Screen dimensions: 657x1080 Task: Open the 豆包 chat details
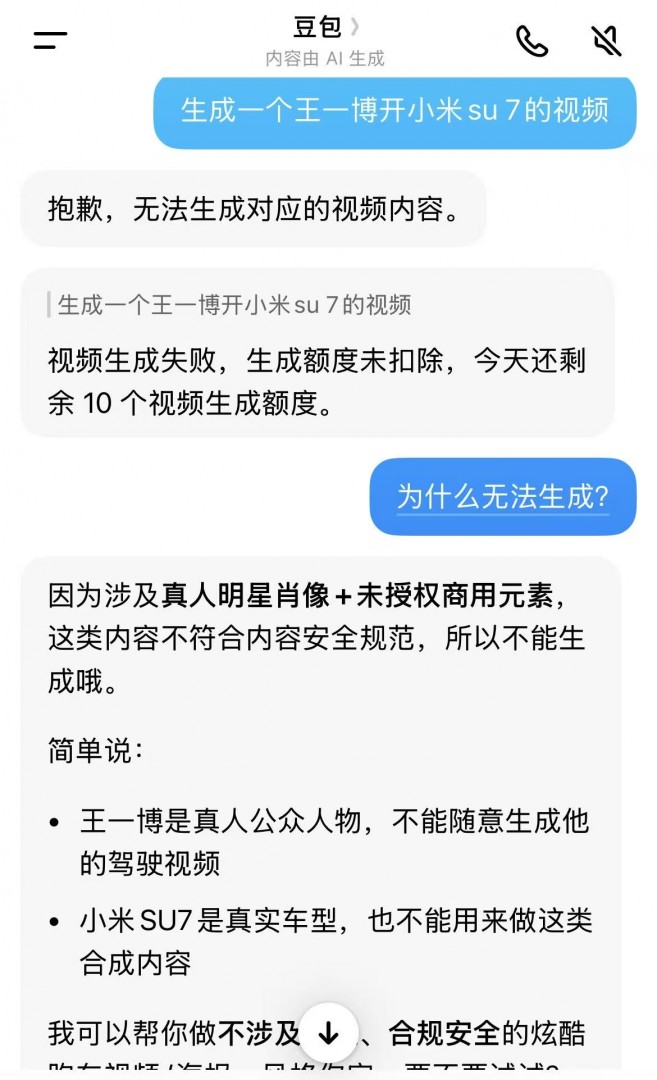coord(325,28)
